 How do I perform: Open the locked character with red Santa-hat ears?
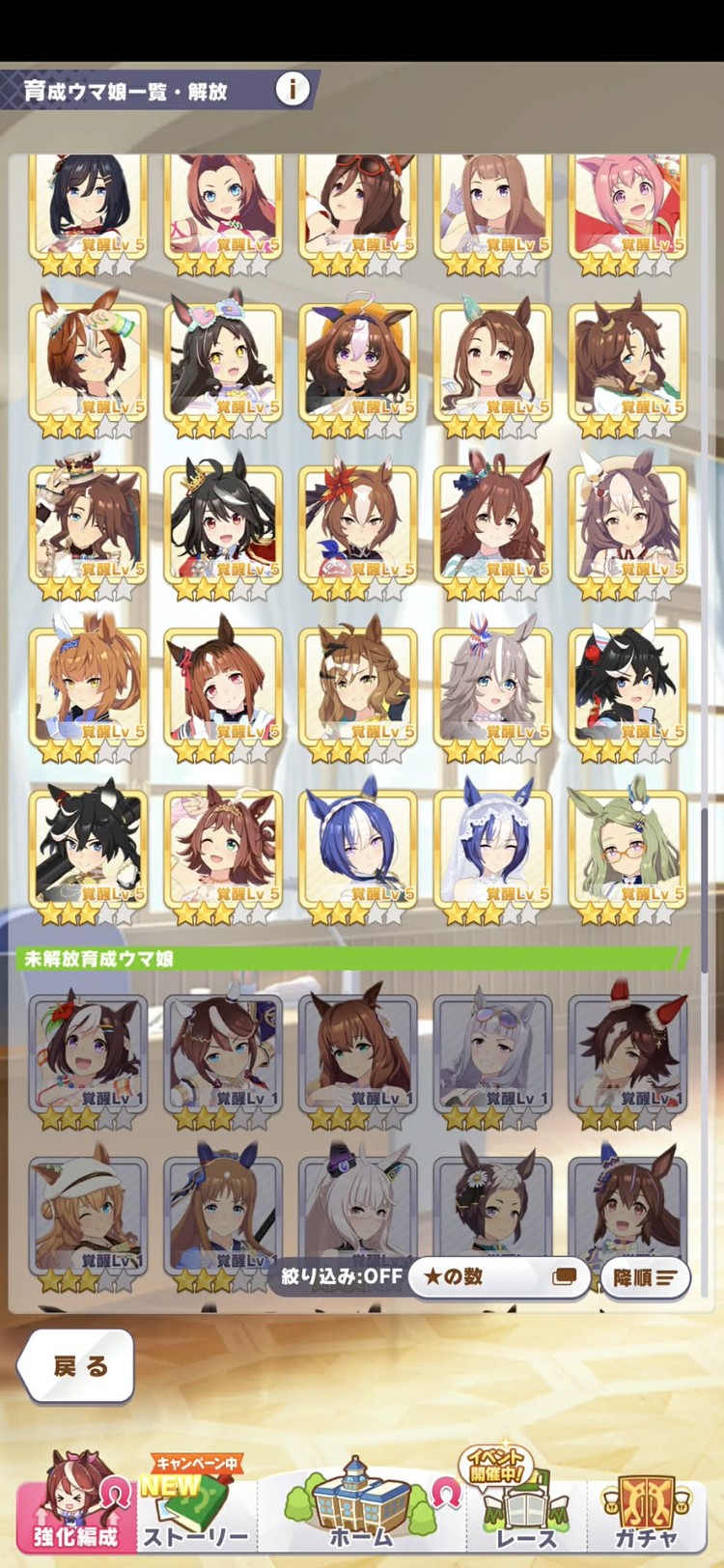pos(627,1054)
